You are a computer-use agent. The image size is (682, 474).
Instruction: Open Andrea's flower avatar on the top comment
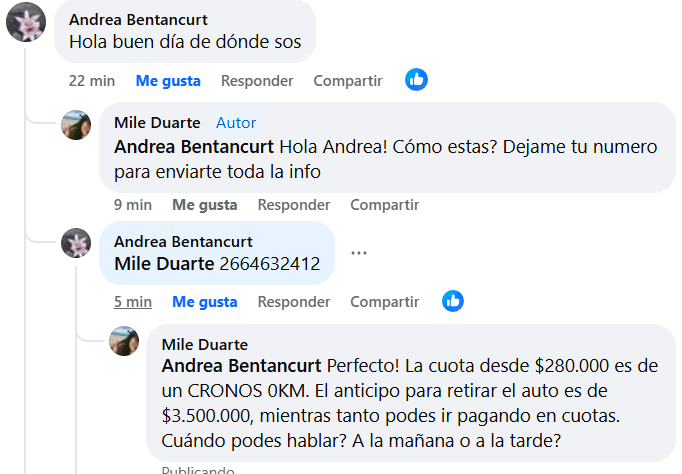pyautogui.click(x=26, y=22)
